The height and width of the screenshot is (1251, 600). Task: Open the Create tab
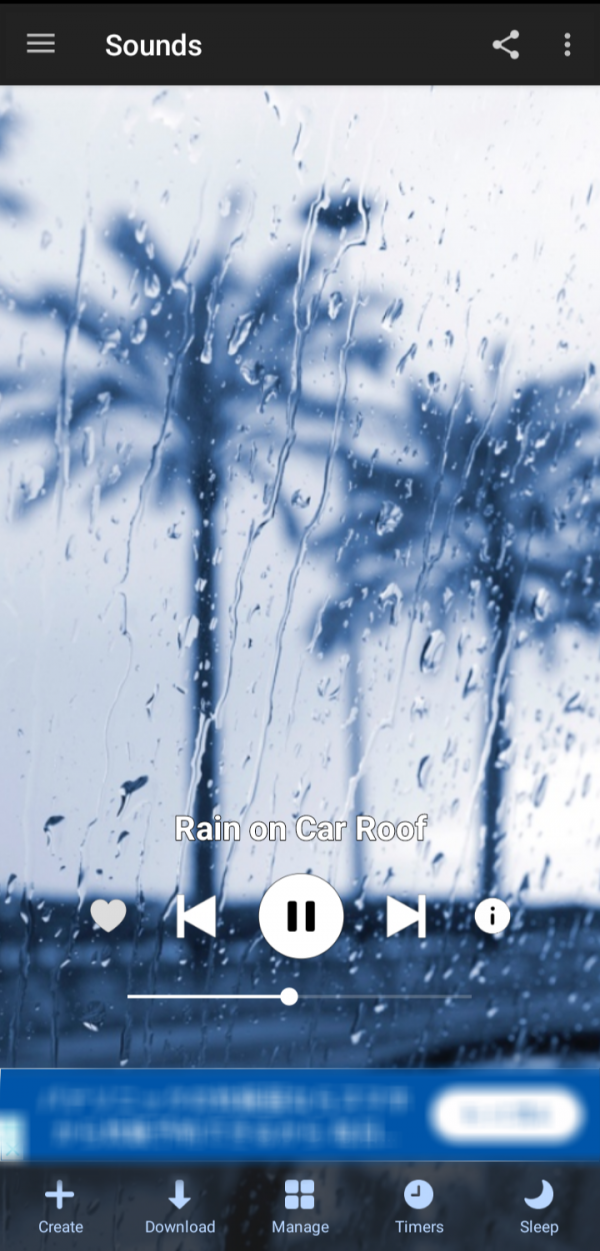click(60, 1206)
